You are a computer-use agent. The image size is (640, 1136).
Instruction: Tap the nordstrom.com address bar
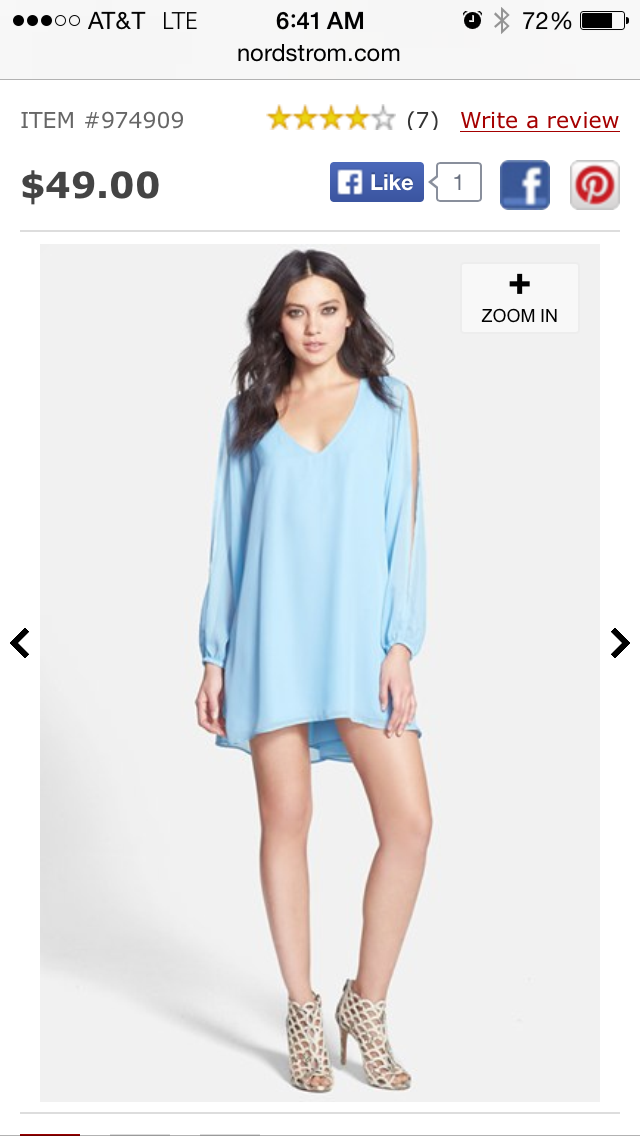point(318,53)
